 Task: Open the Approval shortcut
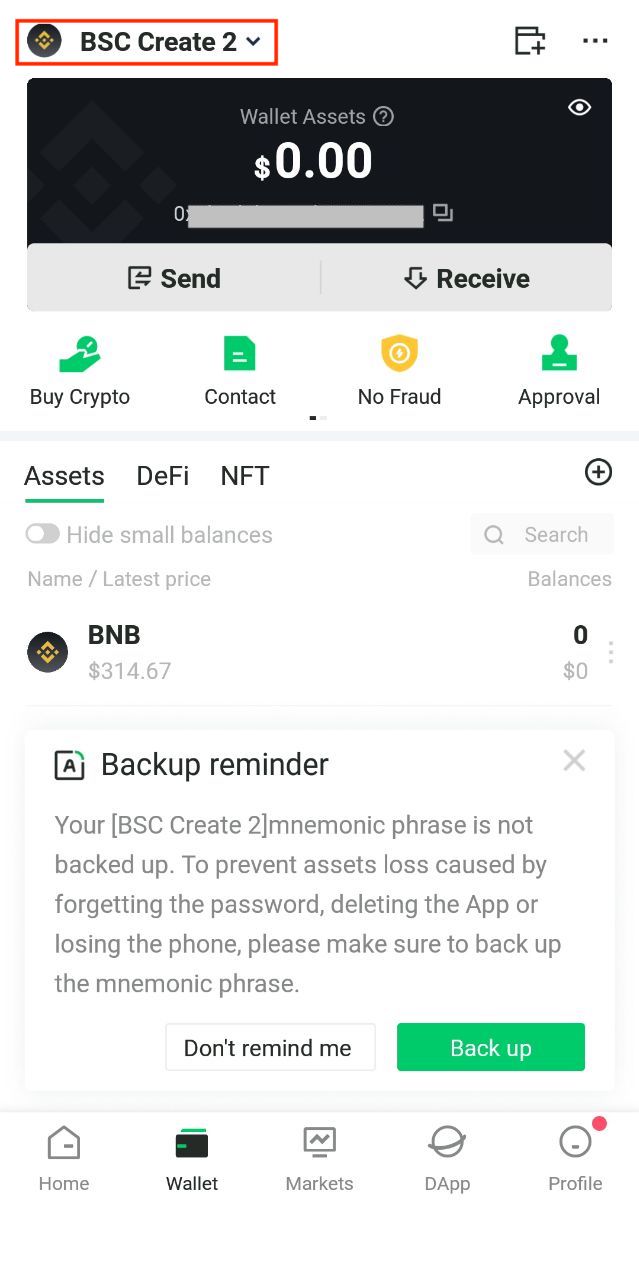click(559, 370)
